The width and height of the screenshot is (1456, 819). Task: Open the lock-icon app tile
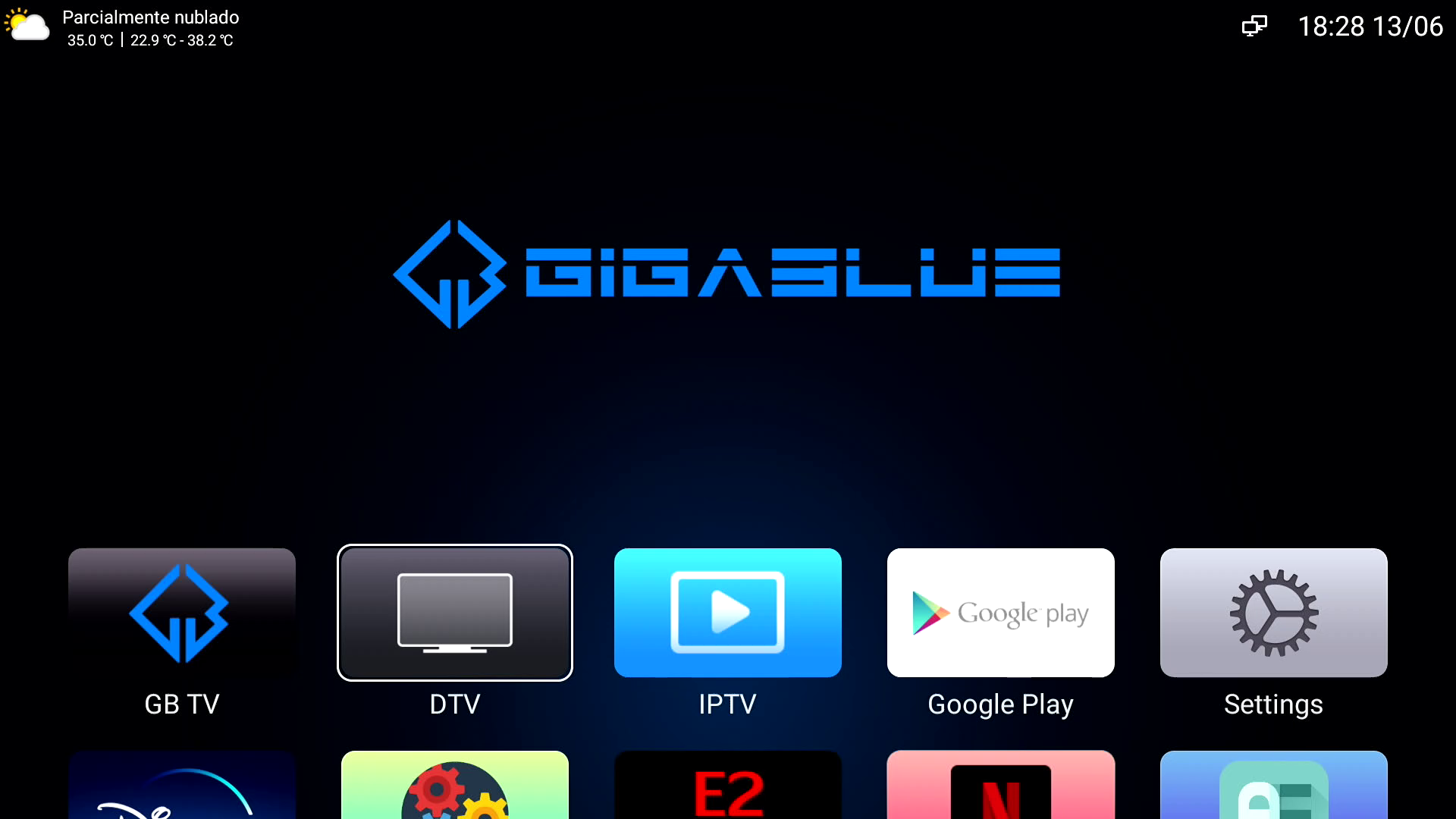tap(1274, 786)
